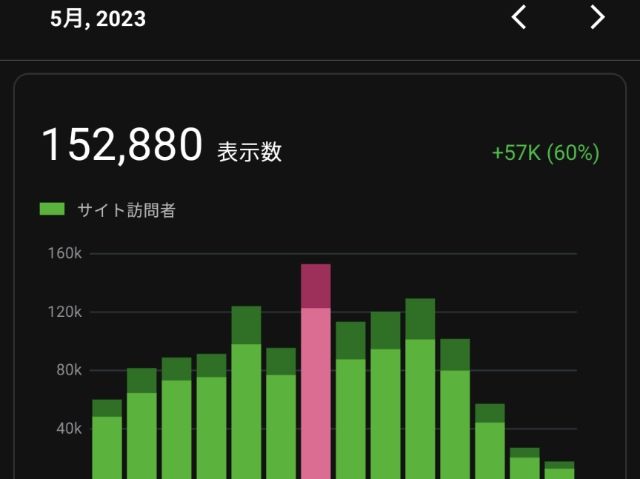Screen dimensions: 640x479
Task: Go to the next month
Action: (x=597, y=17)
